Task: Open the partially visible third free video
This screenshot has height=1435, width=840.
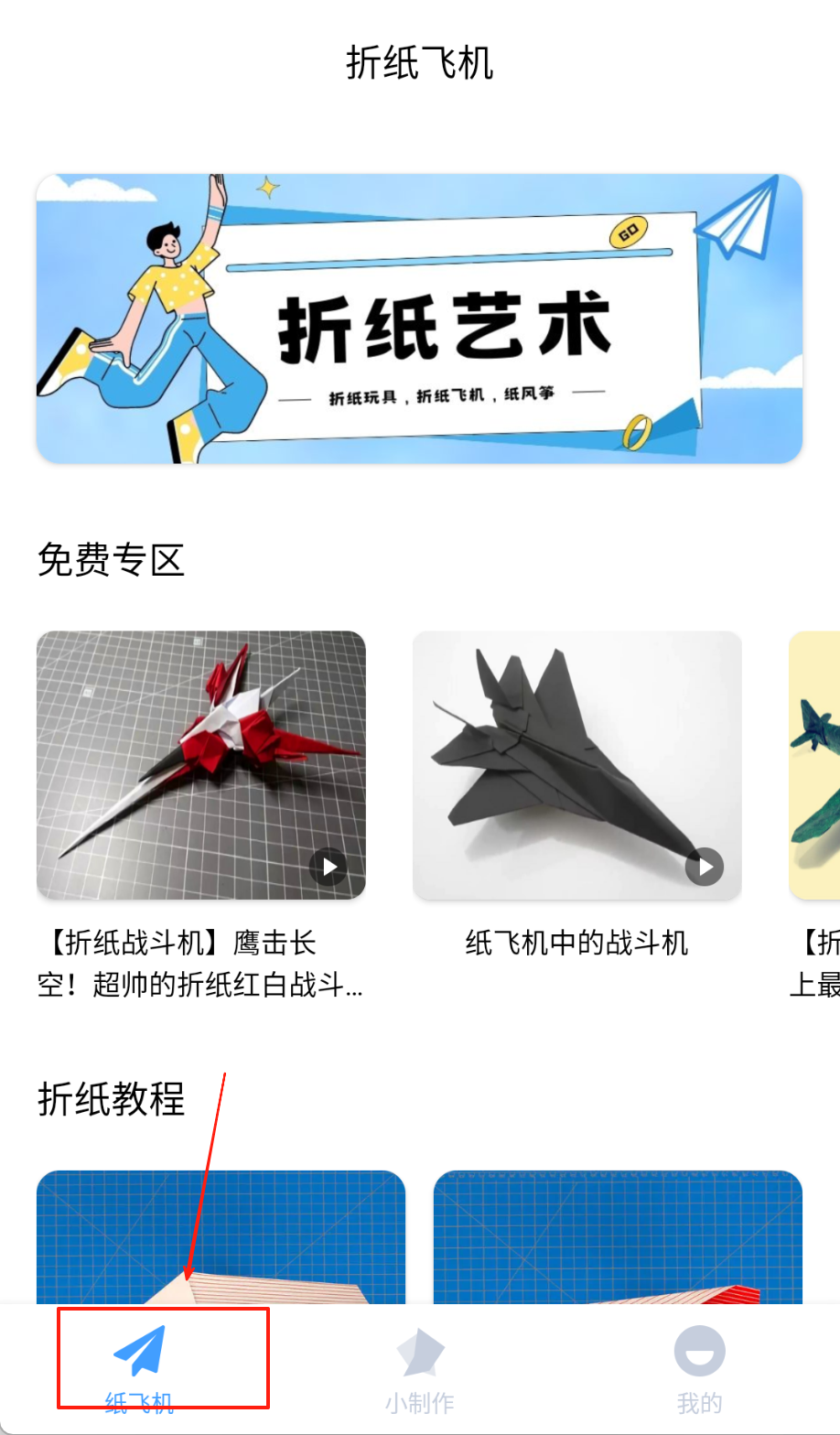Action: (815, 764)
